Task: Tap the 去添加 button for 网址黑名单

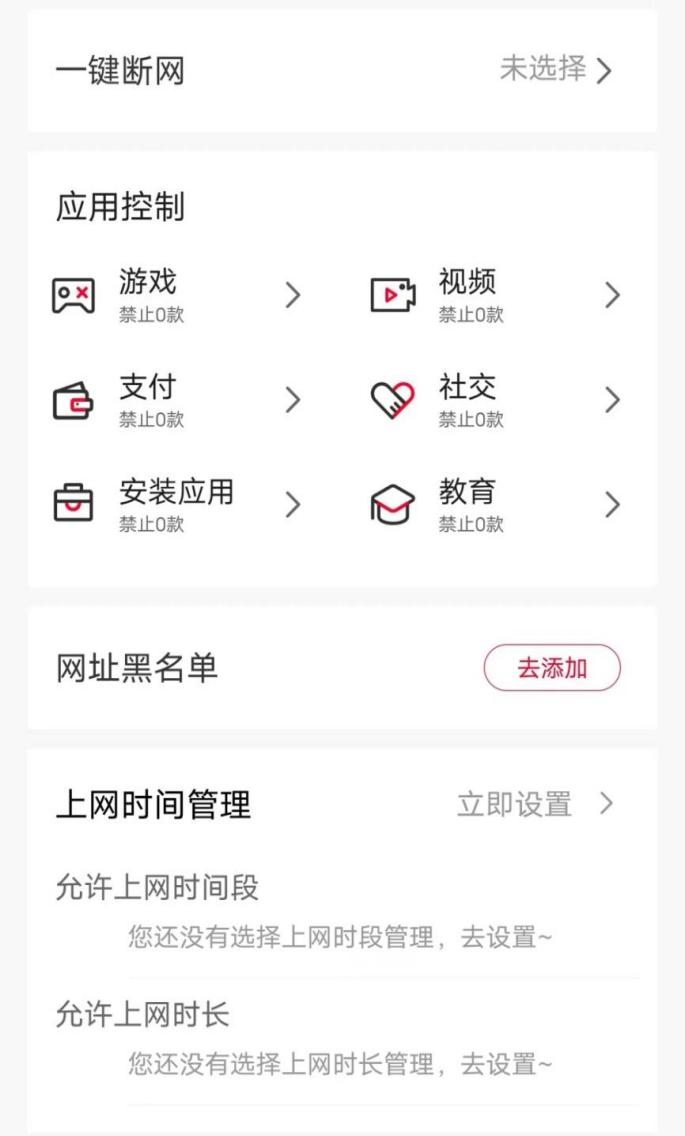Action: [x=552, y=668]
